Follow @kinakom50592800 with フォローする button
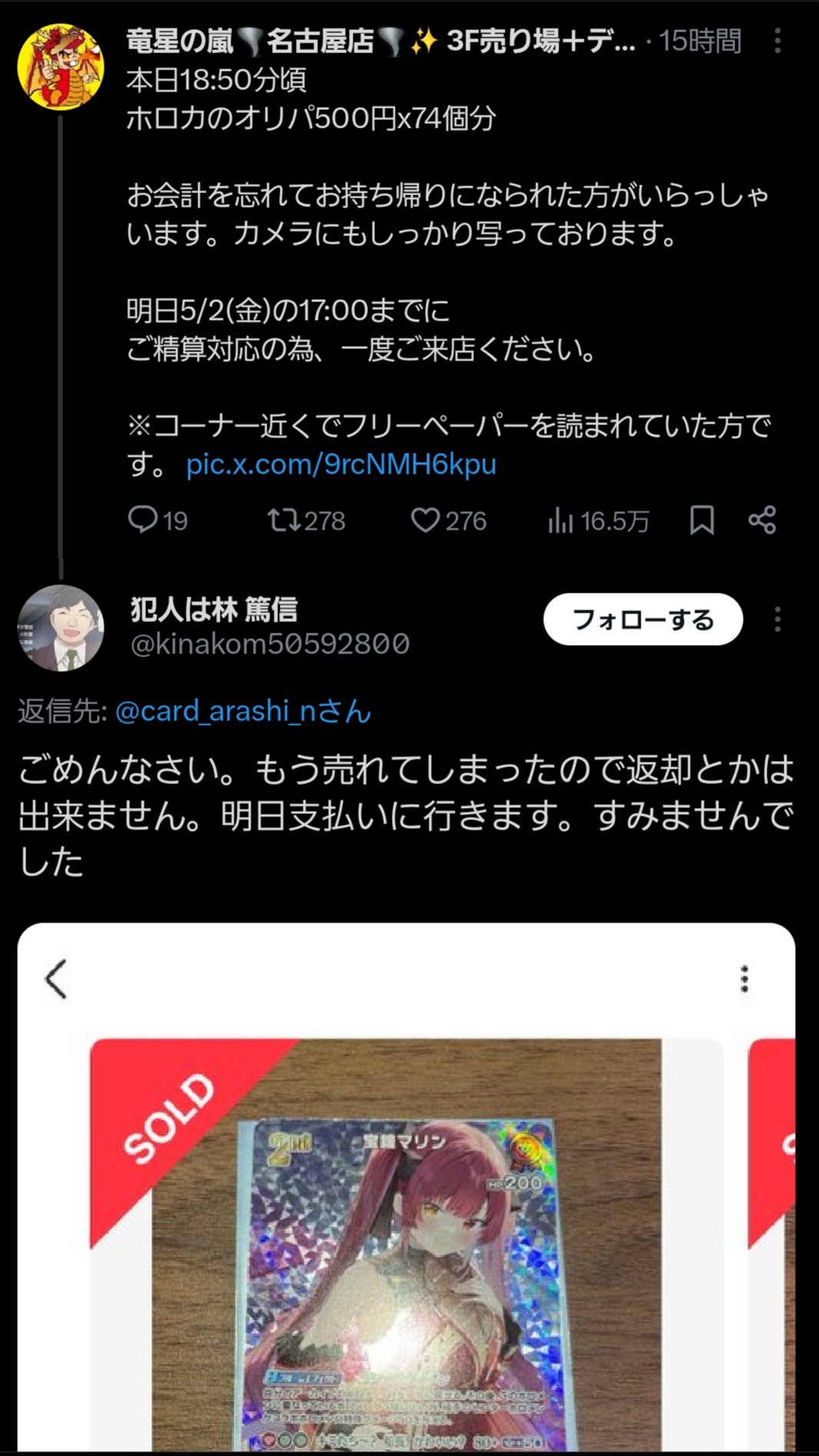The width and height of the screenshot is (819, 1456). pyautogui.click(x=643, y=619)
